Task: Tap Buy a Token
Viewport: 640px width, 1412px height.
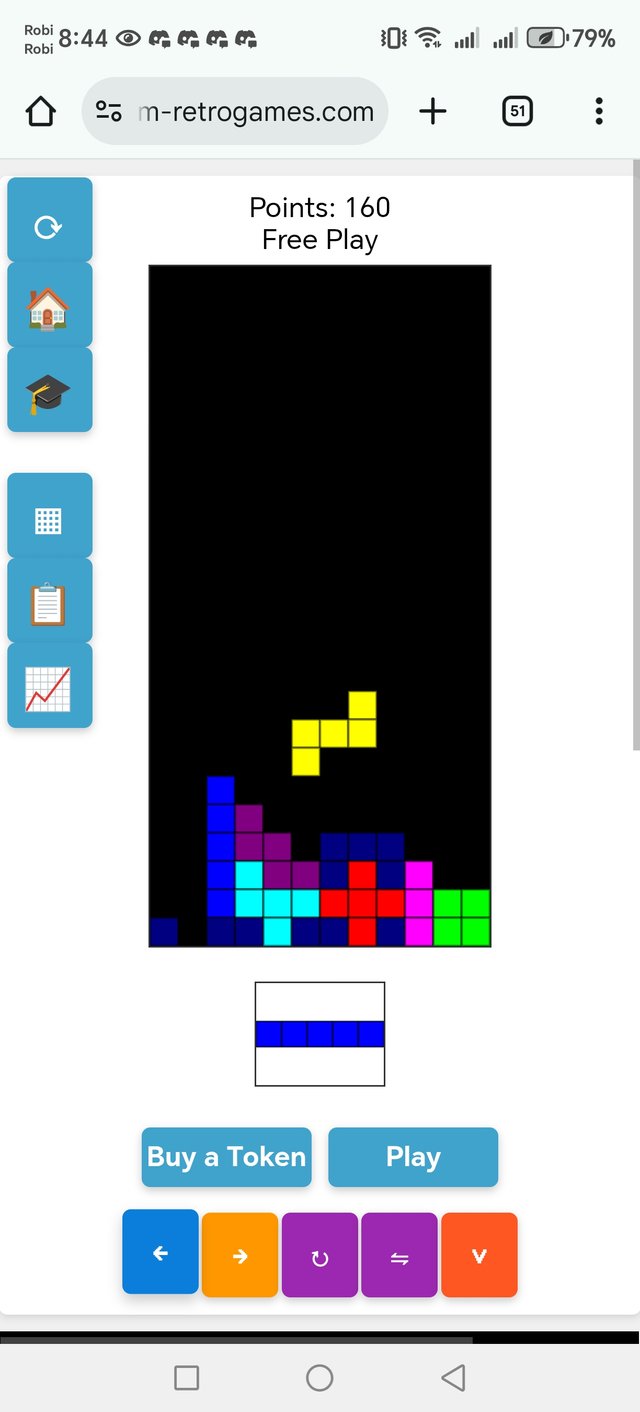Action: pyautogui.click(x=226, y=1157)
